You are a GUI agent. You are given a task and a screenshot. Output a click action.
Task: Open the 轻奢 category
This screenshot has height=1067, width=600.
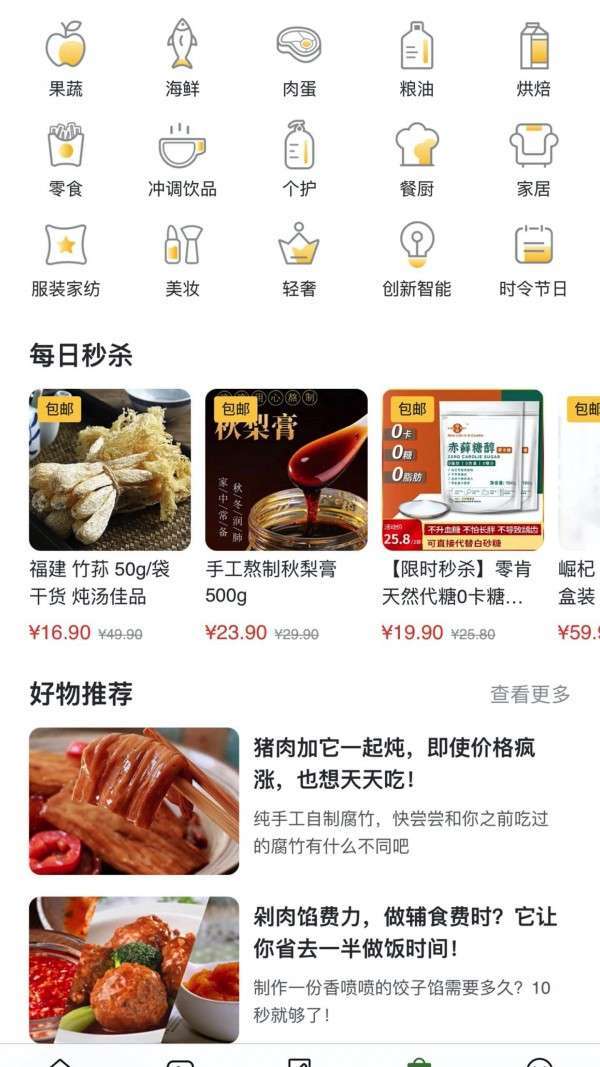[299, 259]
